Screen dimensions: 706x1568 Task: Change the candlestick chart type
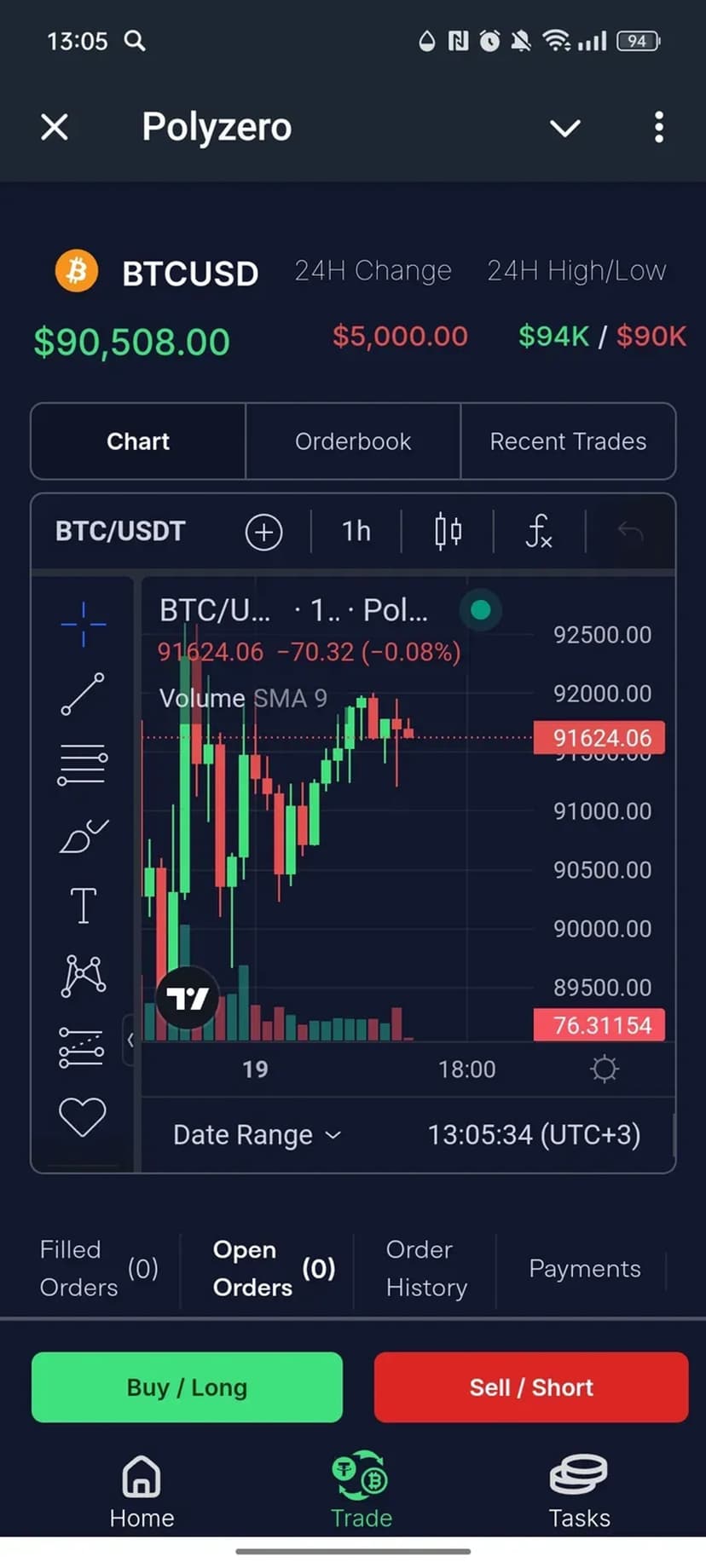coord(448,532)
